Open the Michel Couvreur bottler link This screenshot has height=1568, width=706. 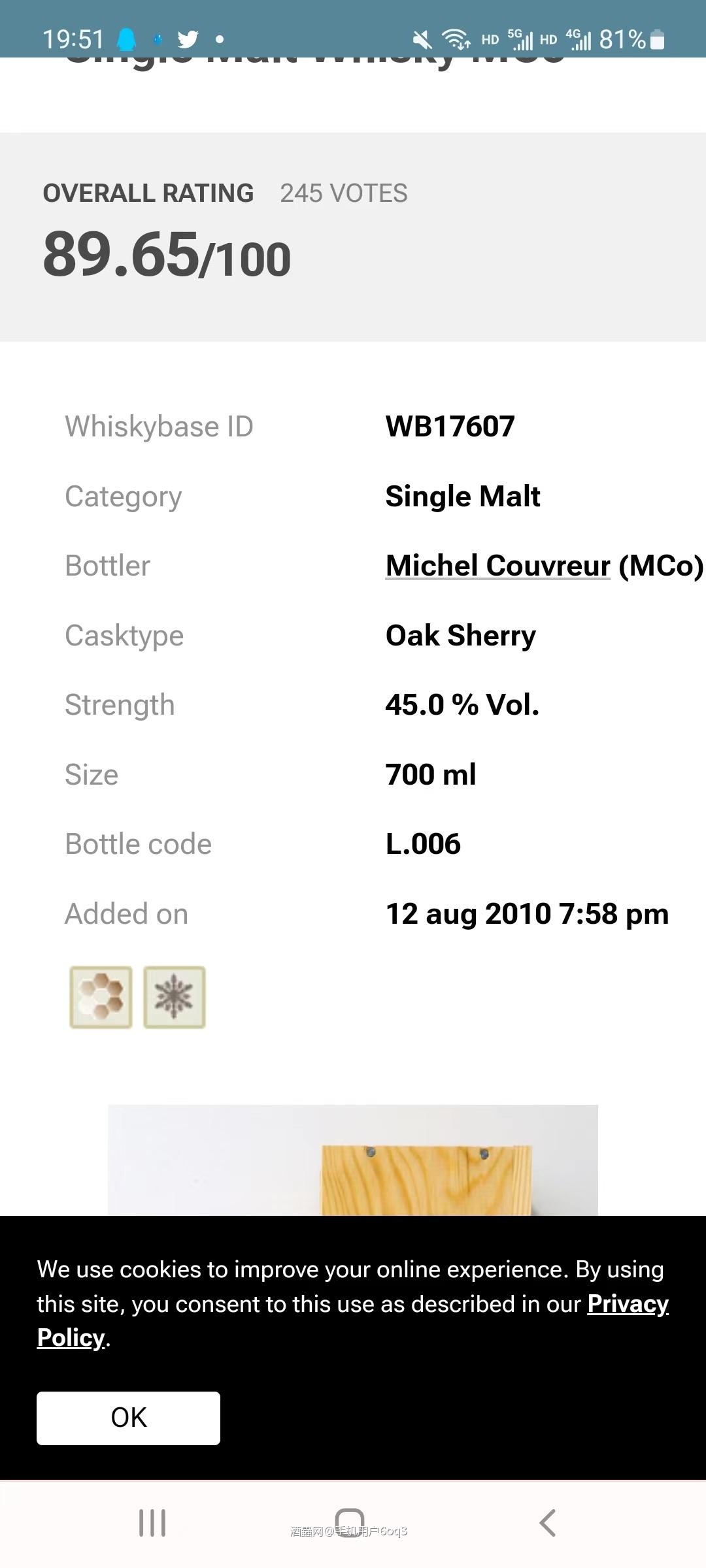[497, 566]
